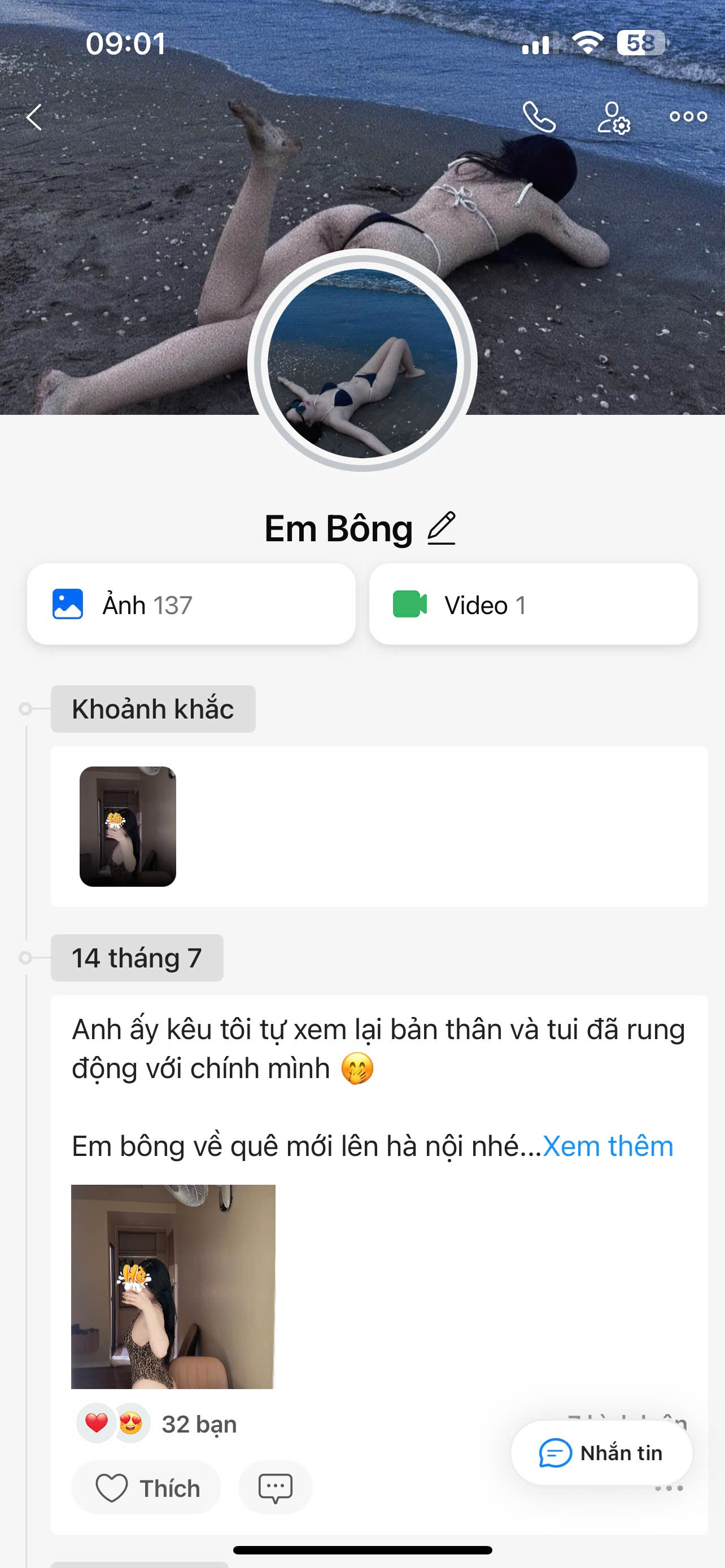
Task: Tap the red heart reaction emoji
Action: pyautogui.click(x=96, y=1422)
